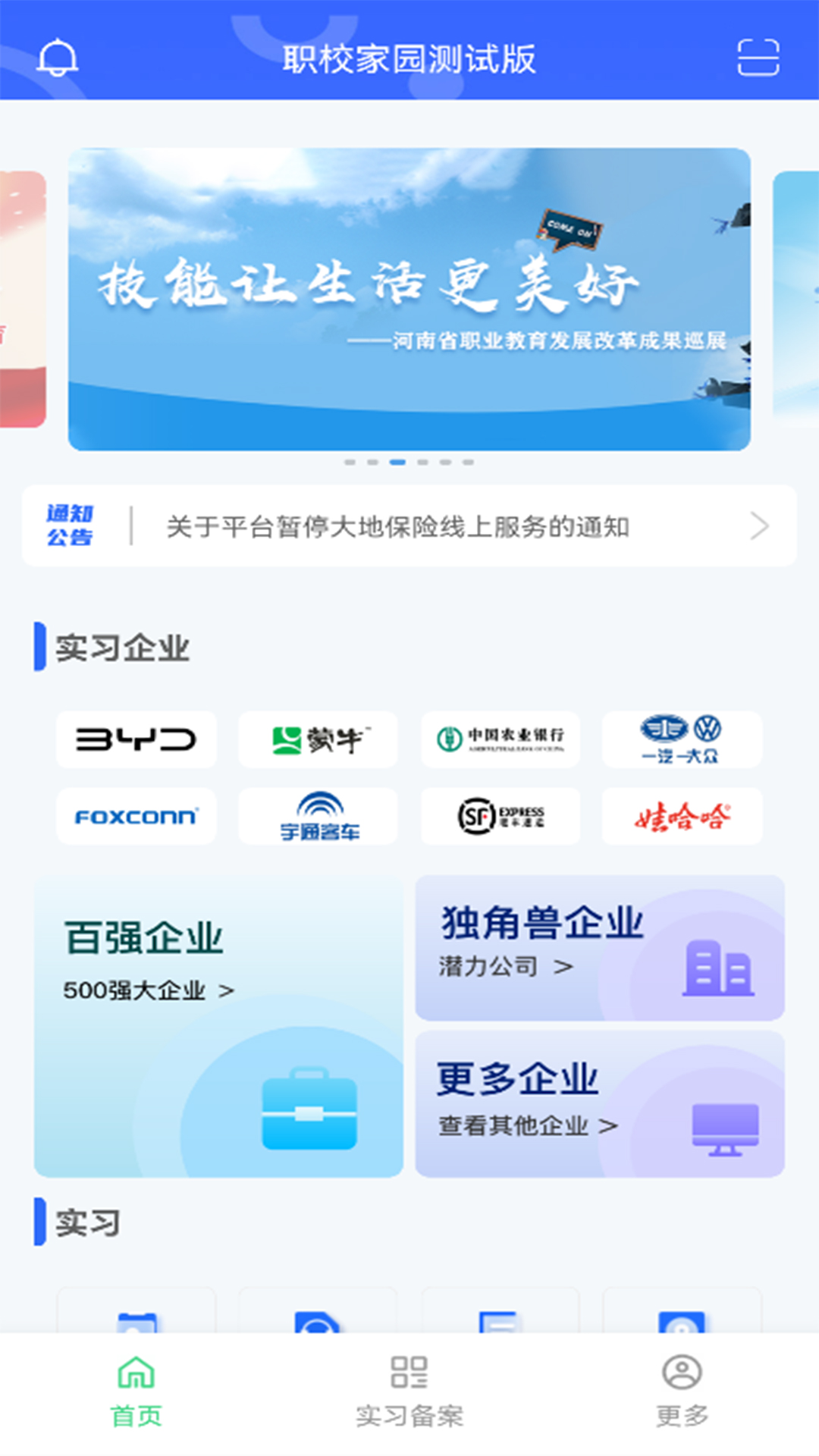View 更多企业 card
This screenshot has width=819, height=1456.
[x=599, y=1103]
